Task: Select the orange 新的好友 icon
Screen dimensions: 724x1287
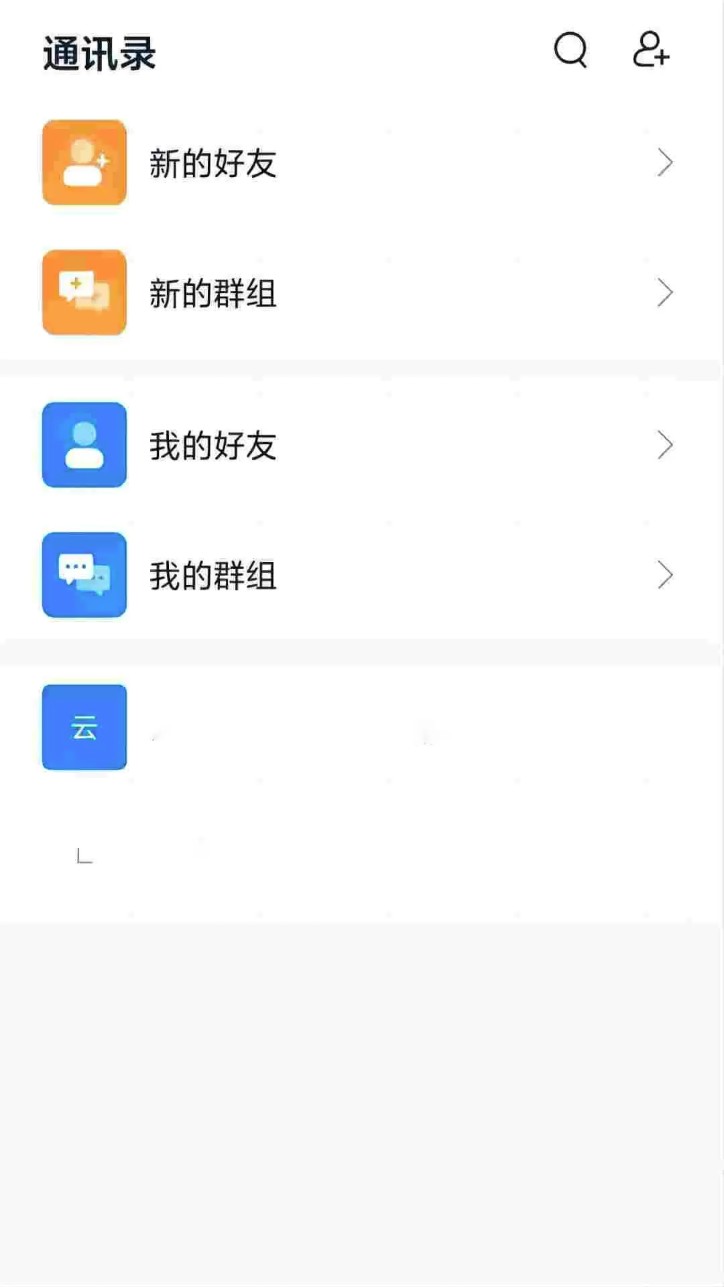Action: click(84, 162)
